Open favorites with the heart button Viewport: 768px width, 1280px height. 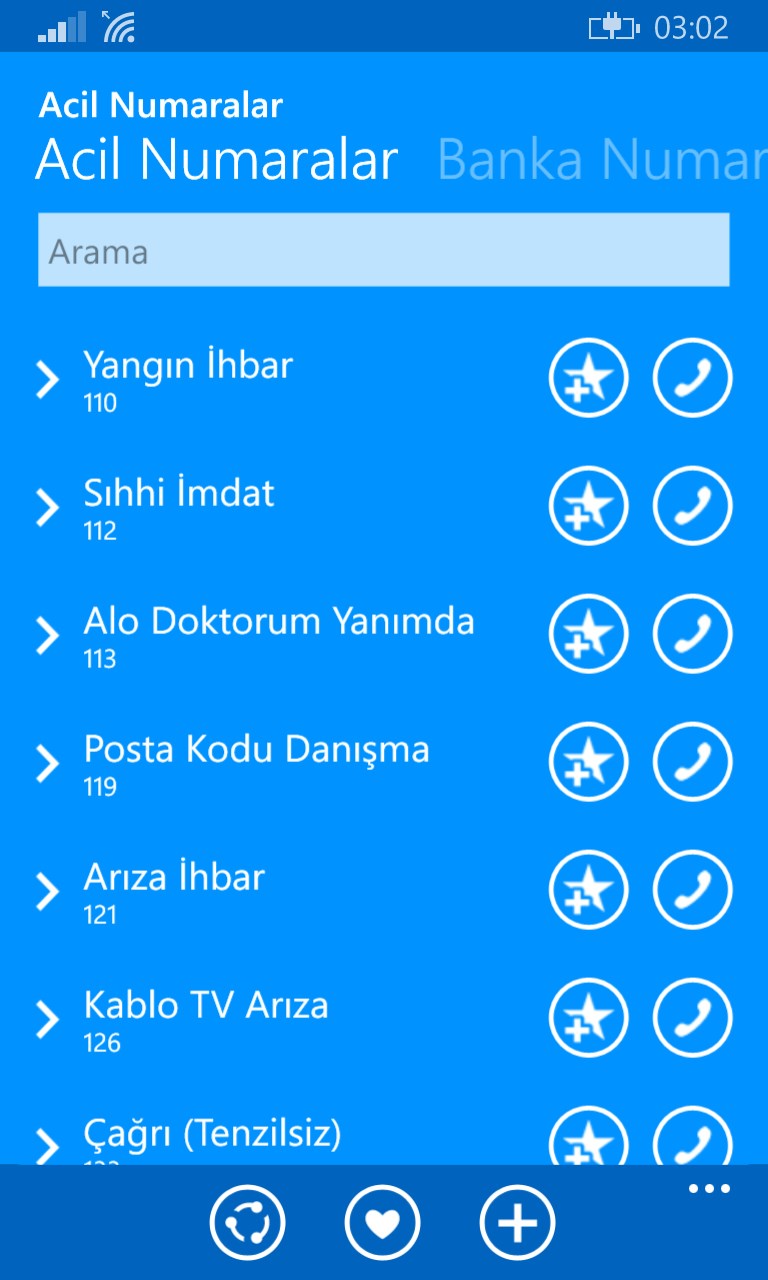[x=382, y=1222]
